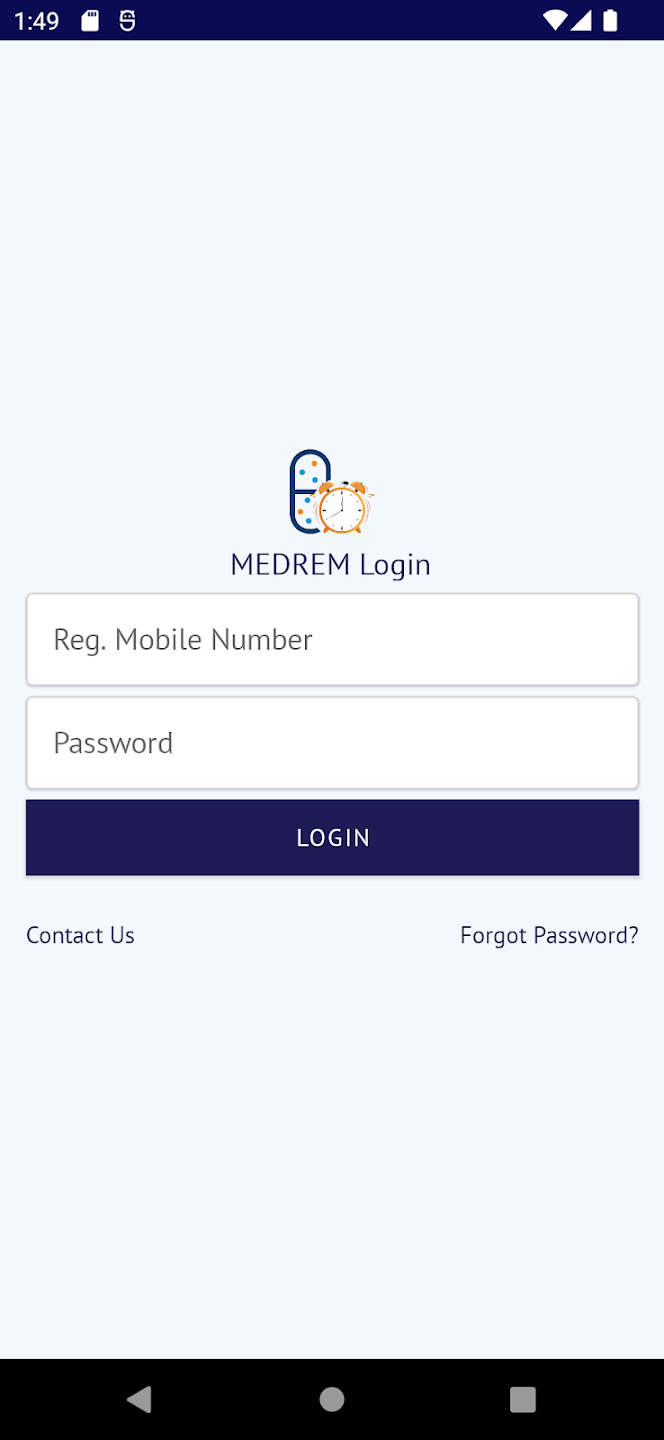Viewport: 664px width, 1440px height.
Task: Open the Contact Us link
Action: (x=80, y=935)
